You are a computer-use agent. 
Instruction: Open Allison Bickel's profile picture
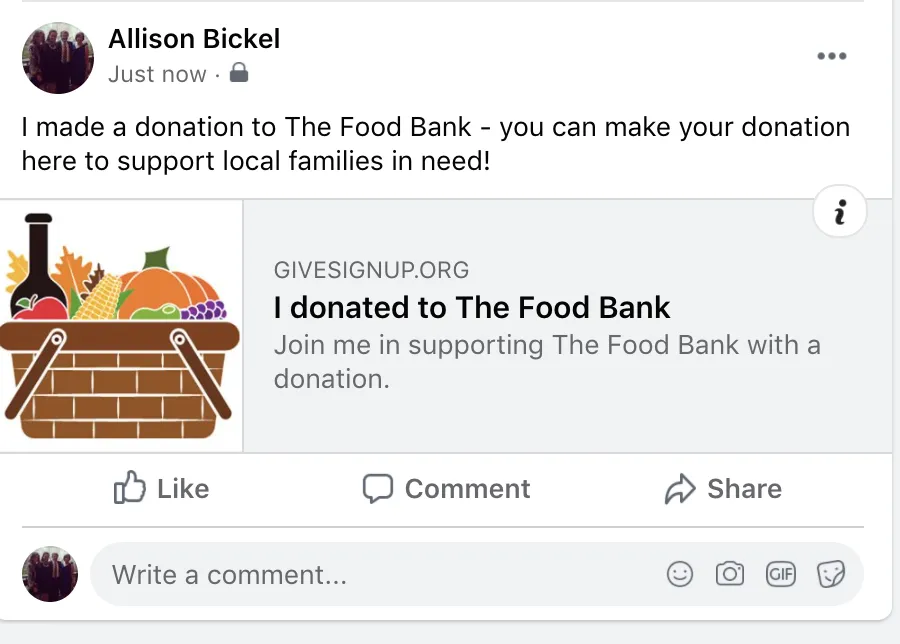pyautogui.click(x=57, y=57)
